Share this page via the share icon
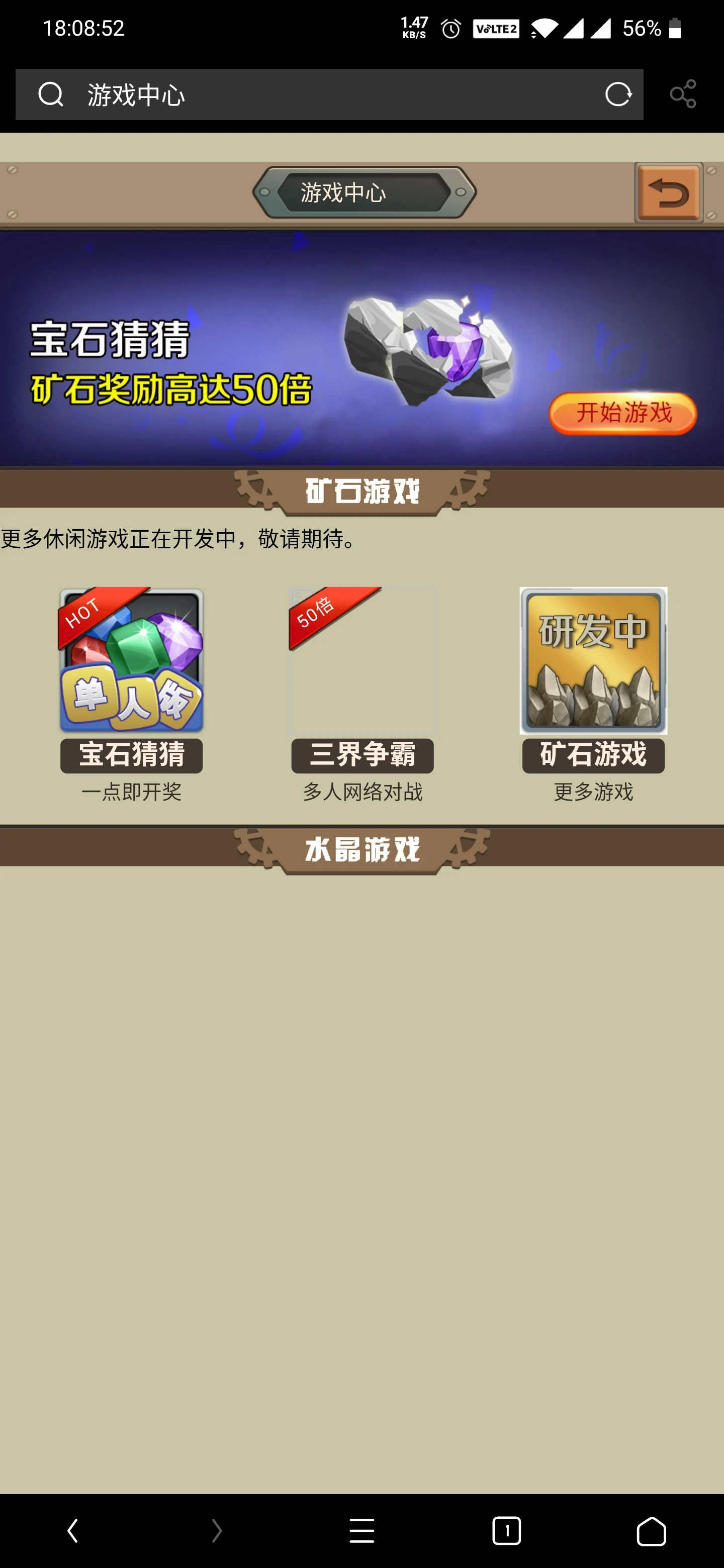Image resolution: width=724 pixels, height=1568 pixels. click(683, 94)
